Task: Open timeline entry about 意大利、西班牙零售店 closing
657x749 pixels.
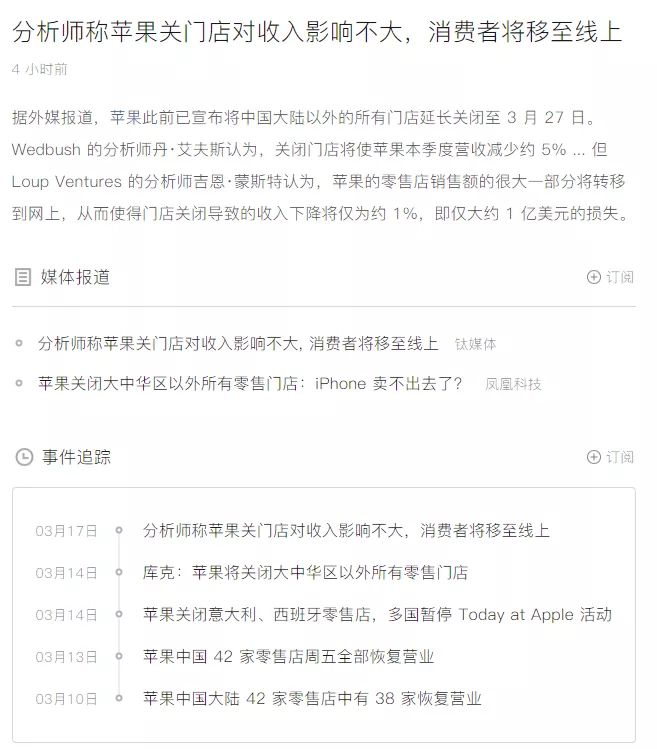Action: coord(377,614)
